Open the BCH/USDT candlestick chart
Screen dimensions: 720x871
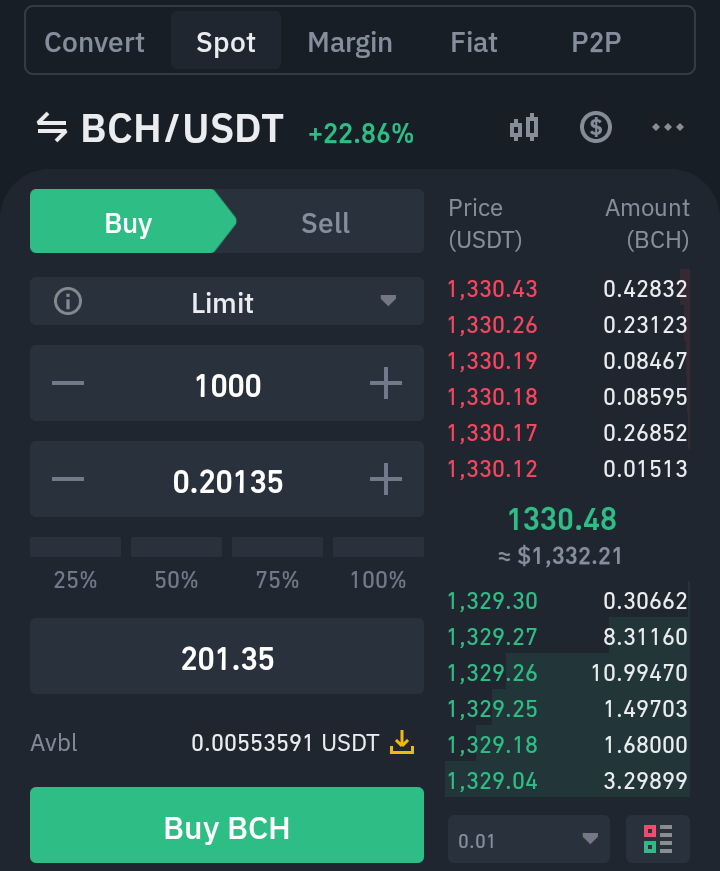[524, 127]
